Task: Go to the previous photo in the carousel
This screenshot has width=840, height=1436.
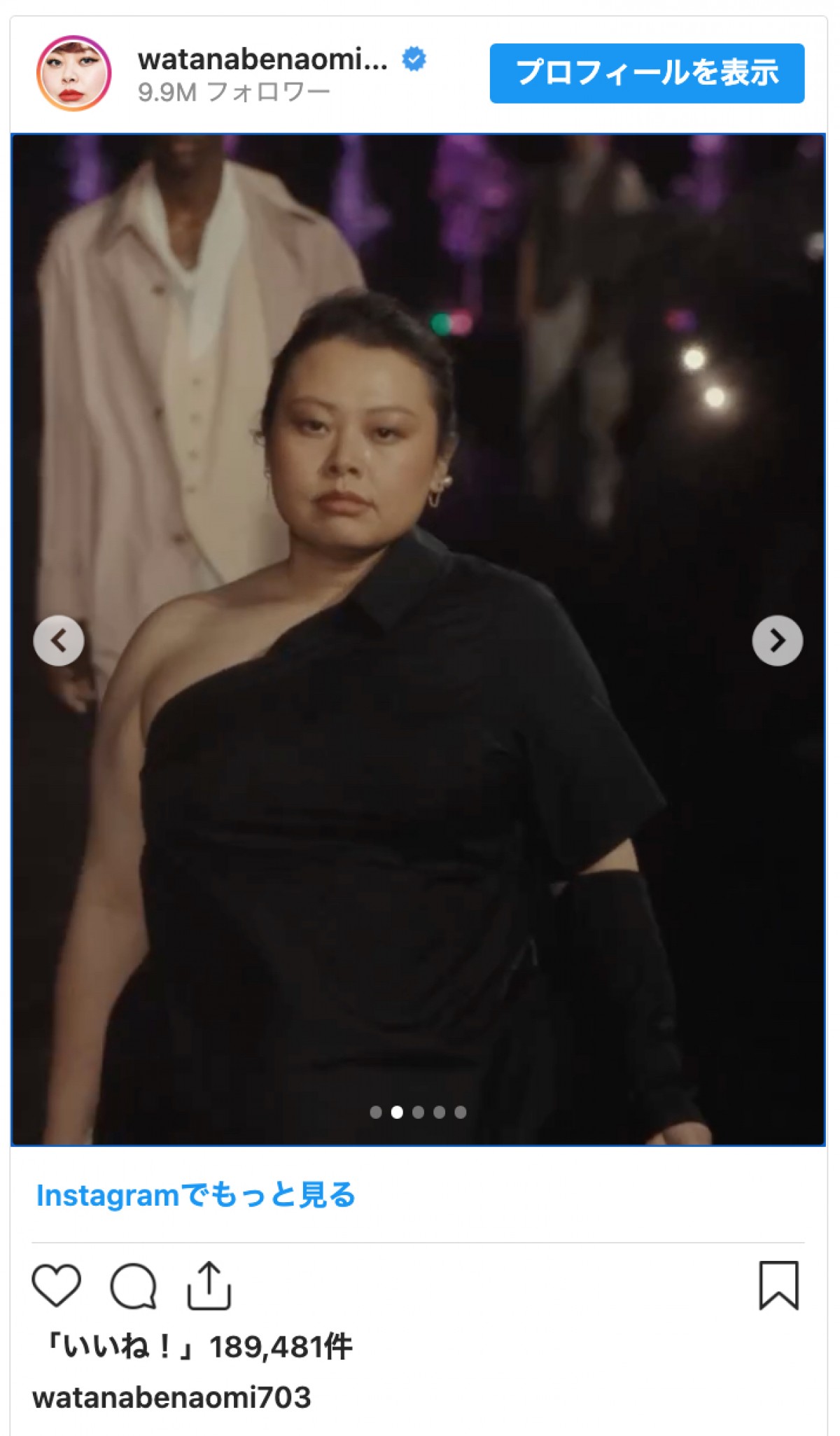Action: pyautogui.click(x=59, y=640)
